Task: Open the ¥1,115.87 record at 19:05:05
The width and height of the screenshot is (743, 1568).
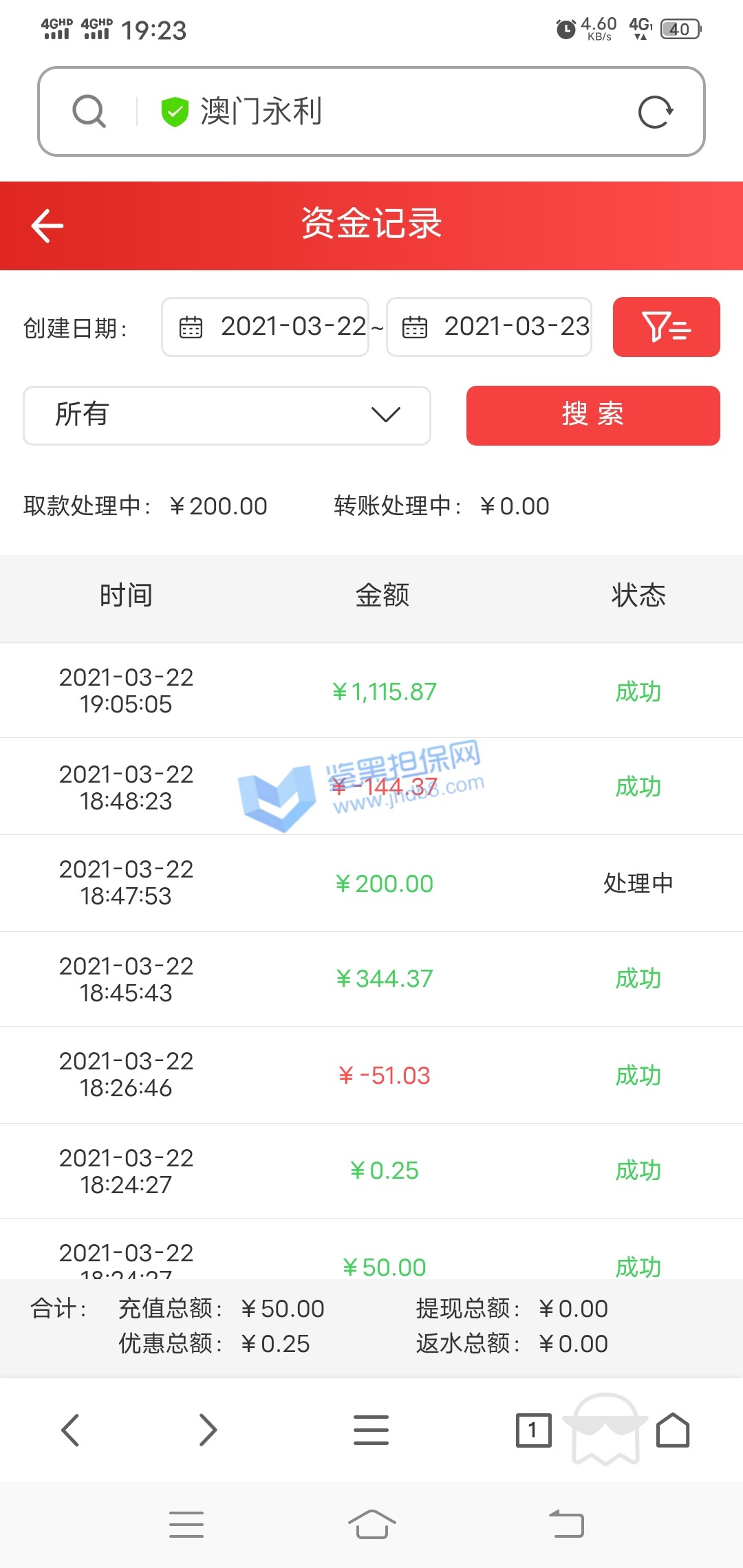Action: pos(384,691)
